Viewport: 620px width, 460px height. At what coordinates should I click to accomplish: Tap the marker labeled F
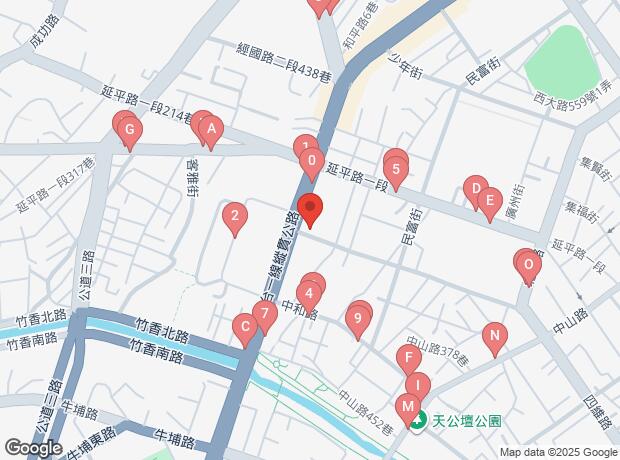(x=407, y=357)
